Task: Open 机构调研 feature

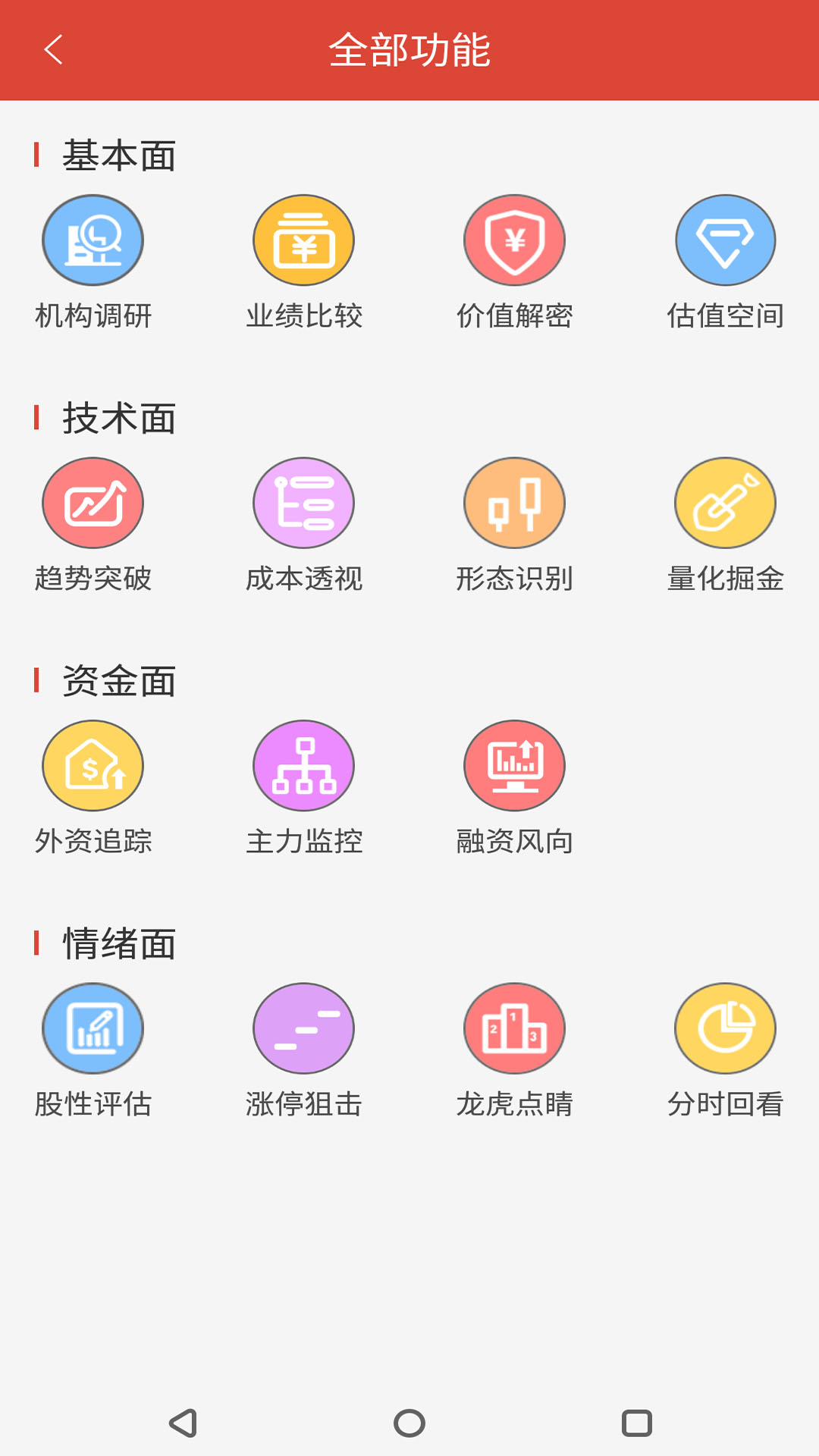Action: tap(93, 240)
